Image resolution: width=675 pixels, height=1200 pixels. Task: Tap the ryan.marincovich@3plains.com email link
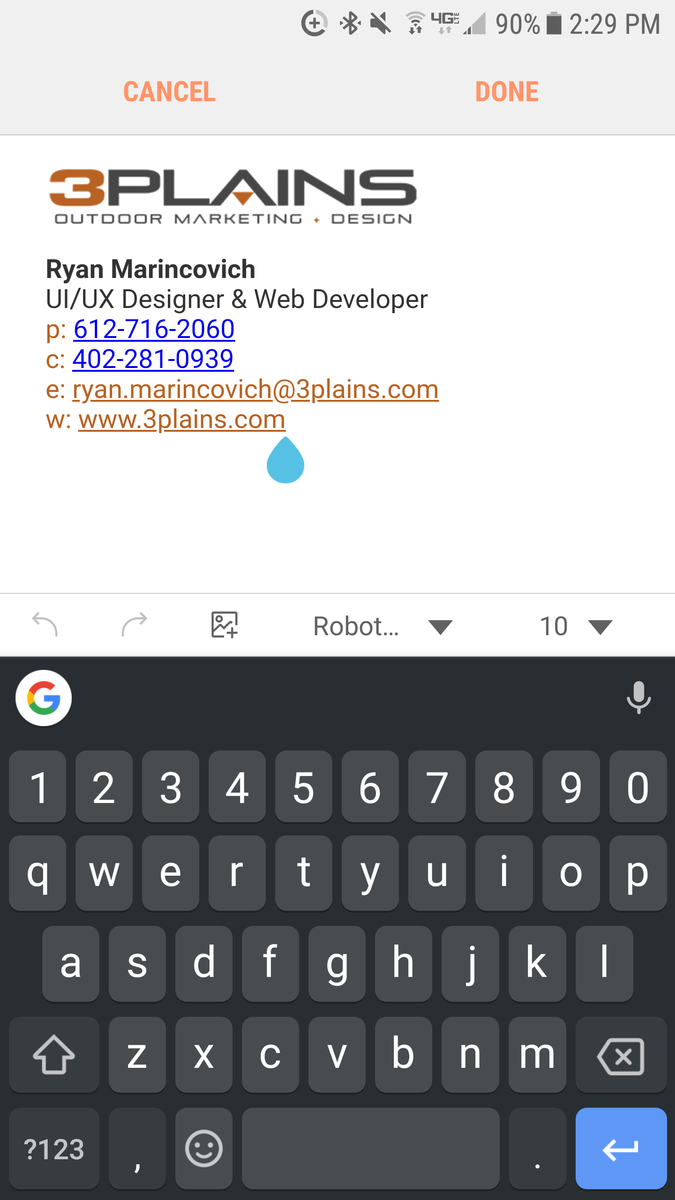(x=255, y=389)
